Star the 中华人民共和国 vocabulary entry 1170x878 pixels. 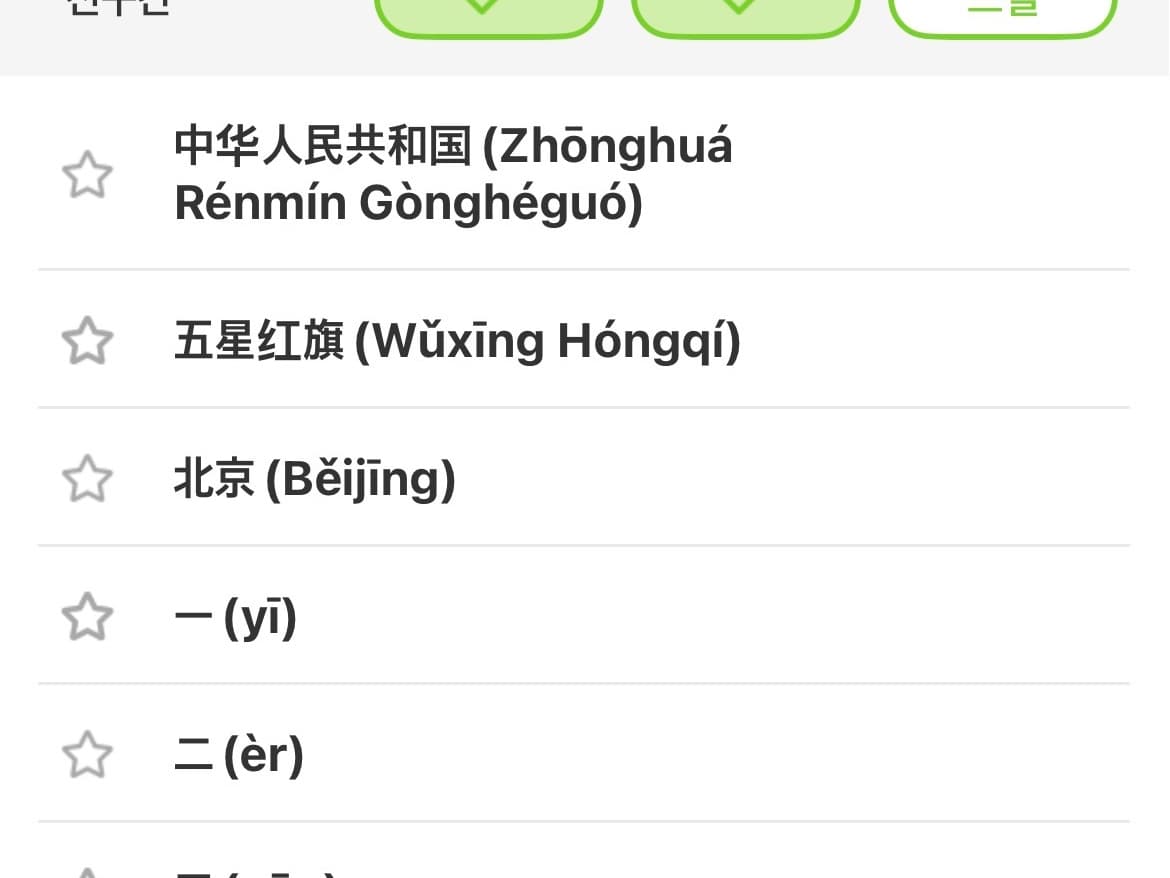click(x=87, y=175)
